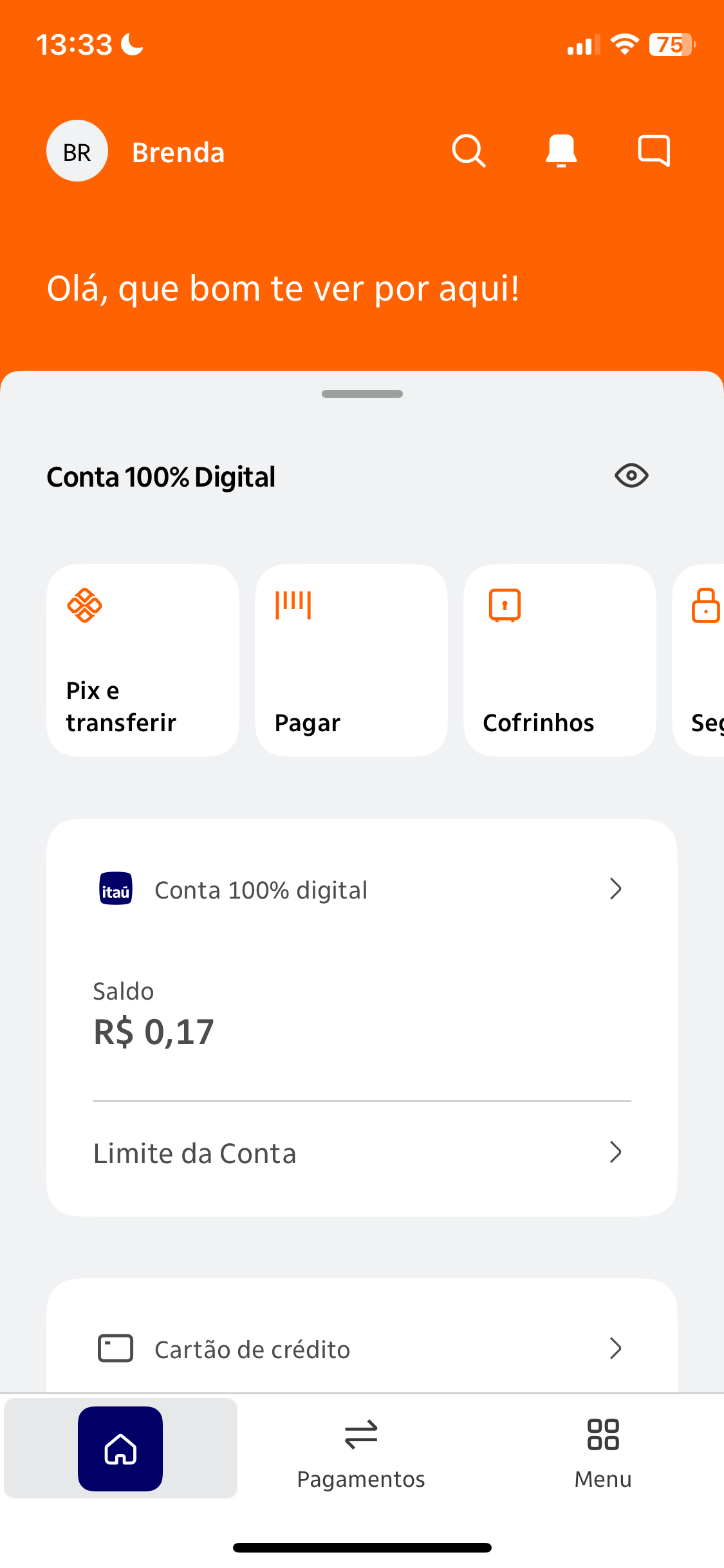Open the Conta 100% digital row
This screenshot has width=724, height=1568.
coord(362,890)
